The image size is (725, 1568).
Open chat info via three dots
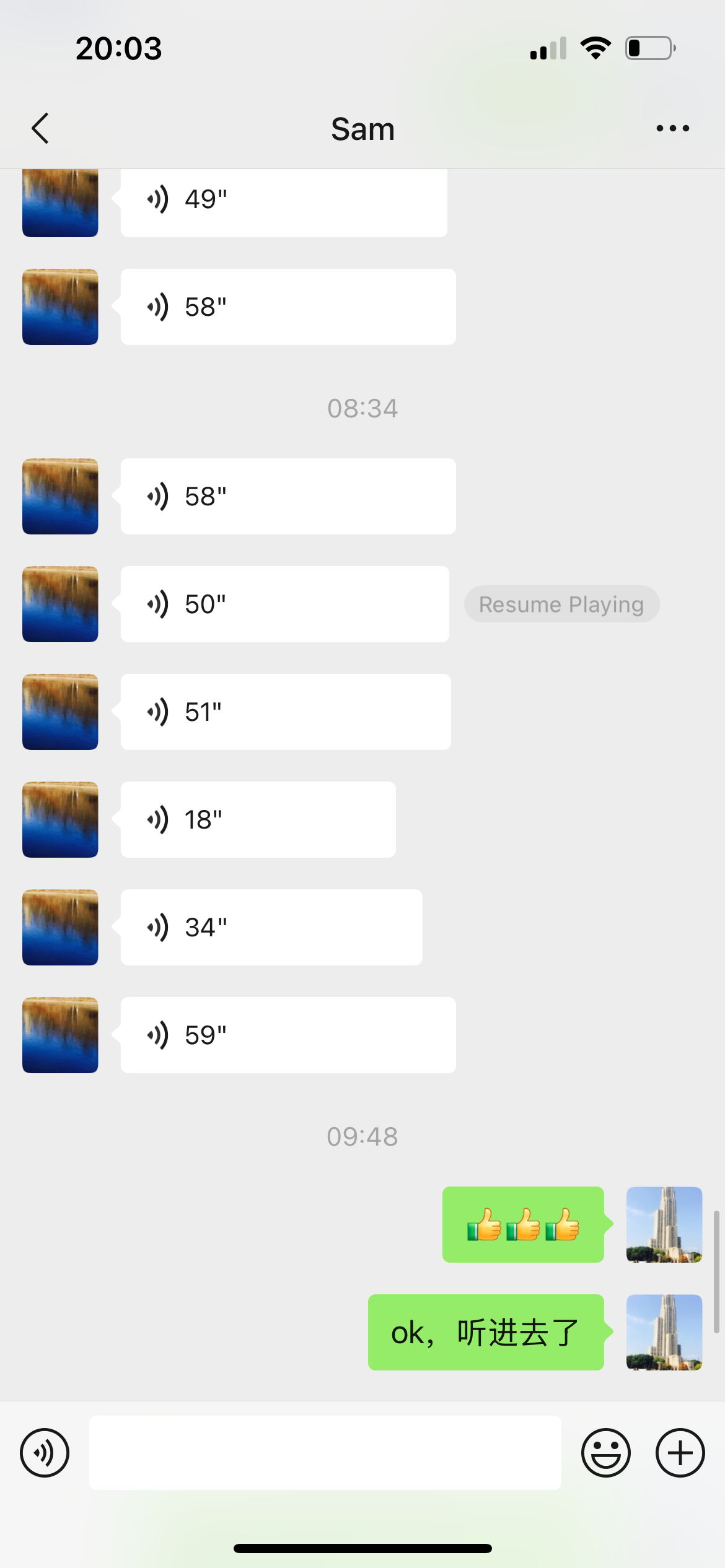point(672,129)
